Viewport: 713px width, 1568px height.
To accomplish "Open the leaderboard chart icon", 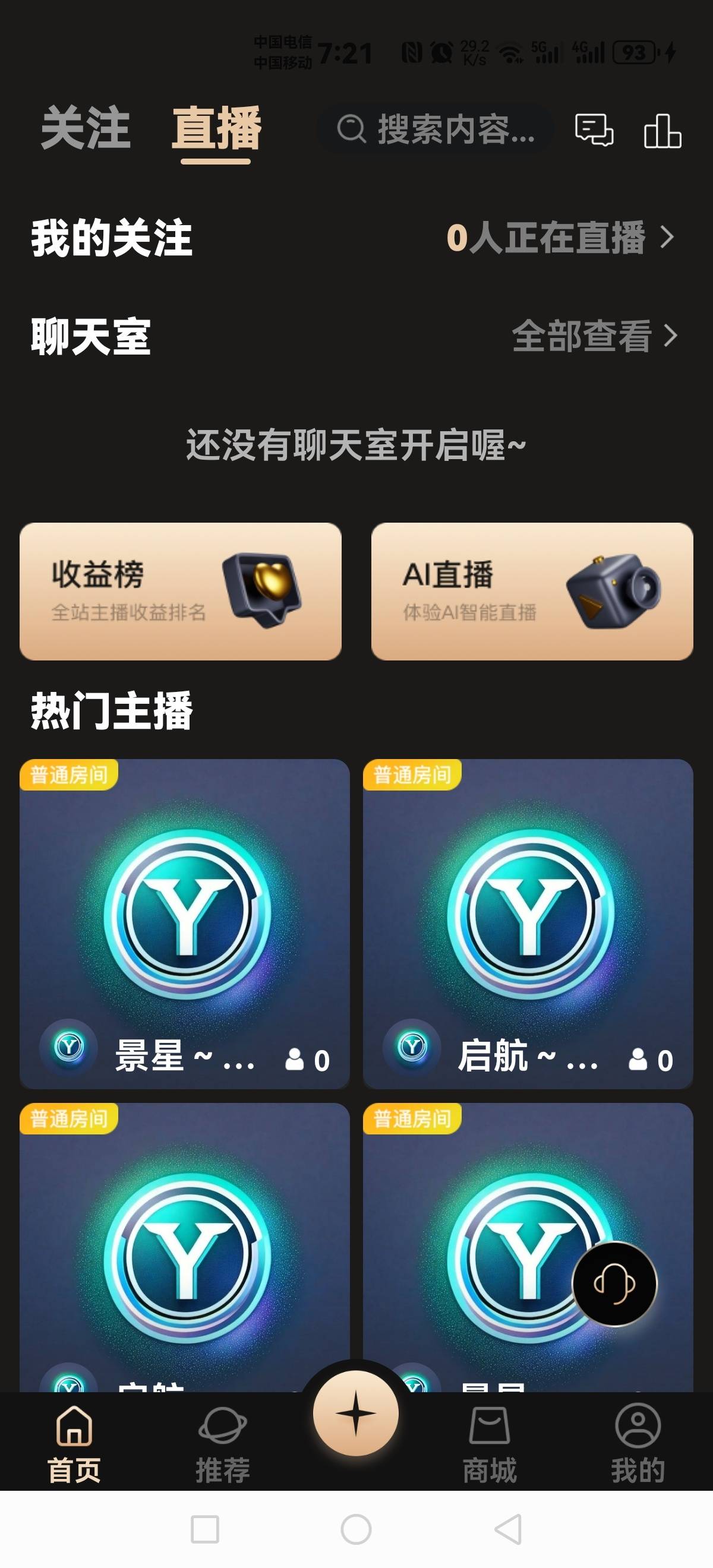I will coord(662,131).
